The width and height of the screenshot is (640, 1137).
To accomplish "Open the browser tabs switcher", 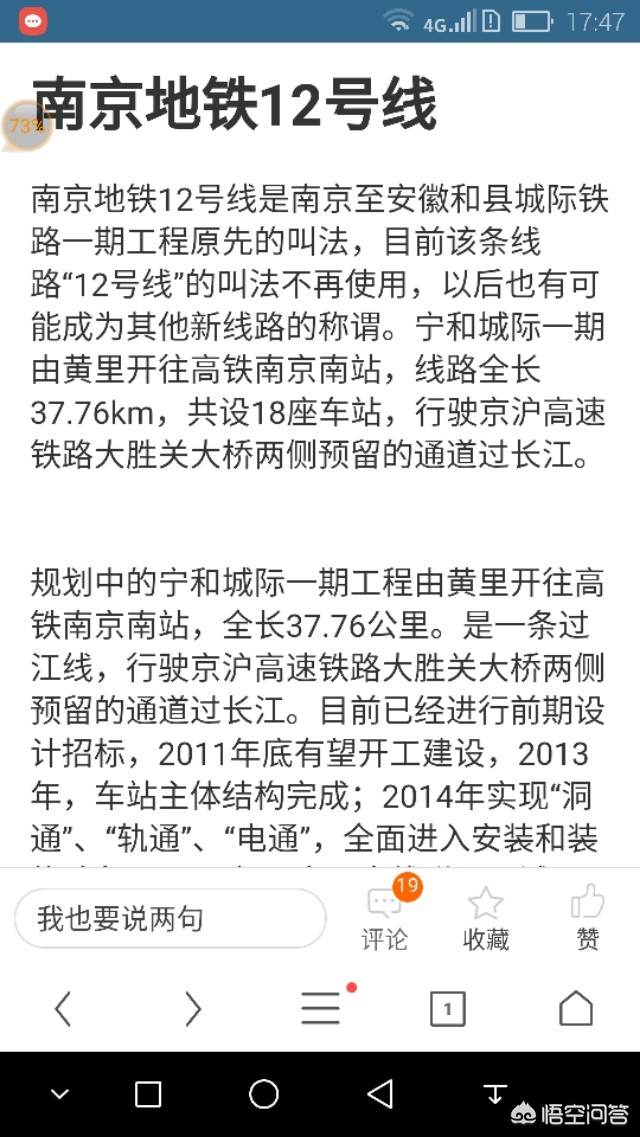I will [448, 1009].
